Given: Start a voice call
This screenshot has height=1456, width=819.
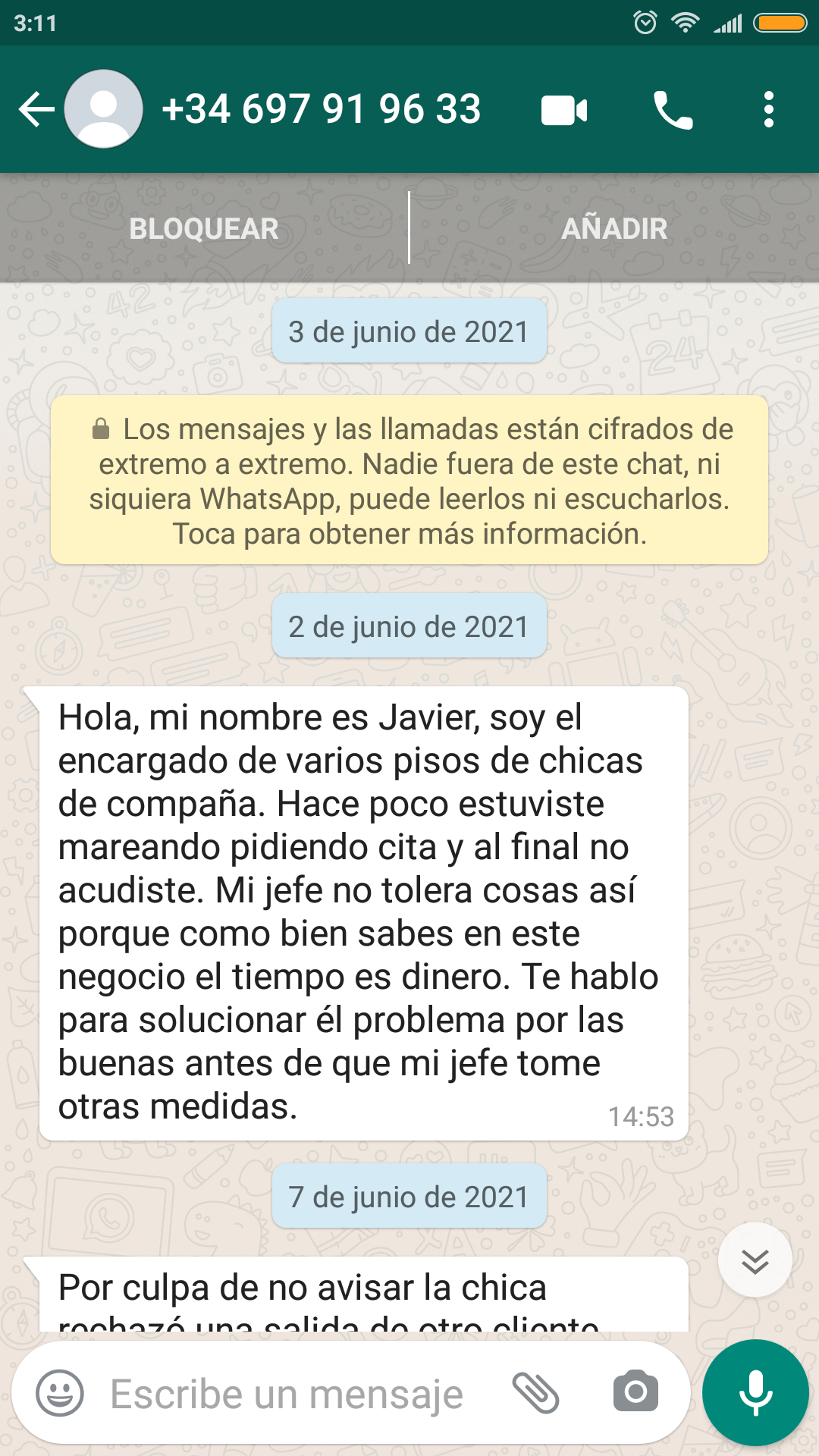Looking at the screenshot, I should click(x=673, y=110).
